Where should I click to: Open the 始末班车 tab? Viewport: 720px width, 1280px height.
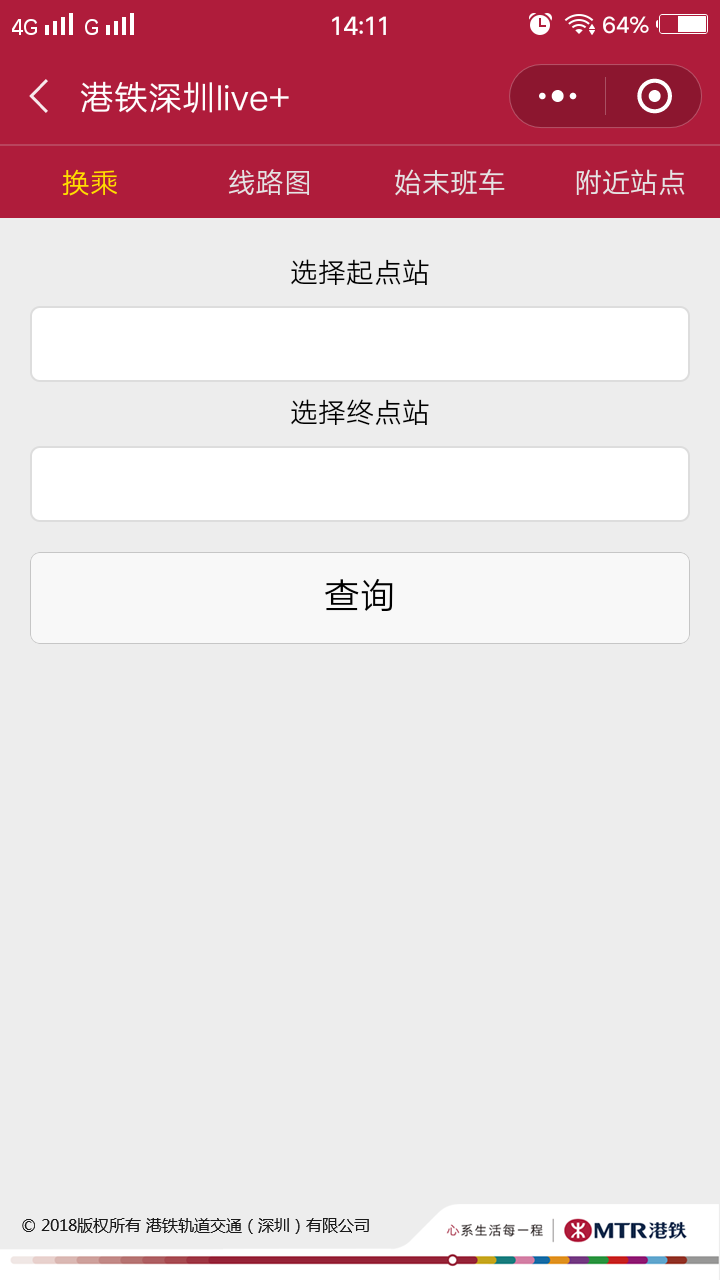click(x=448, y=183)
